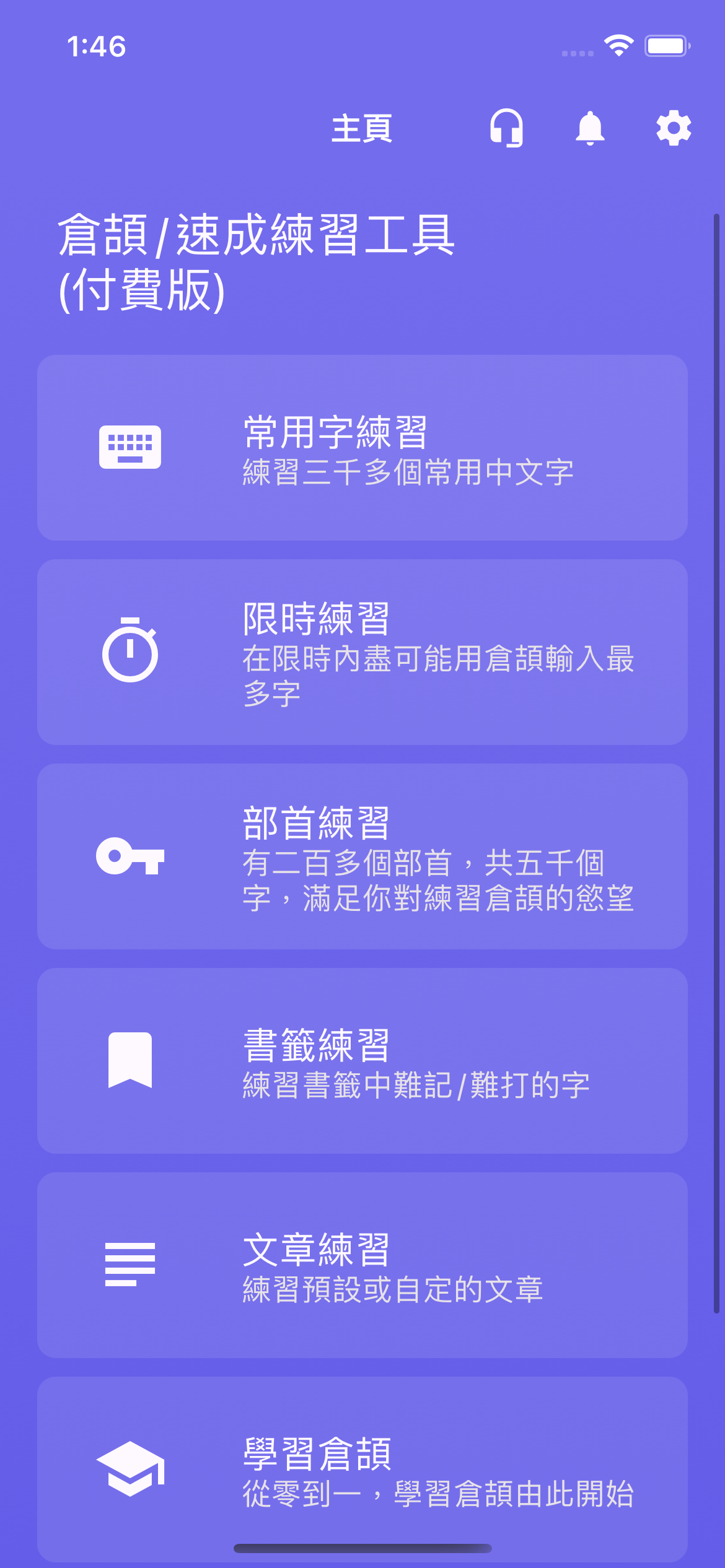
Task: Open the 部首練習 radical practice card
Action: 362,856
